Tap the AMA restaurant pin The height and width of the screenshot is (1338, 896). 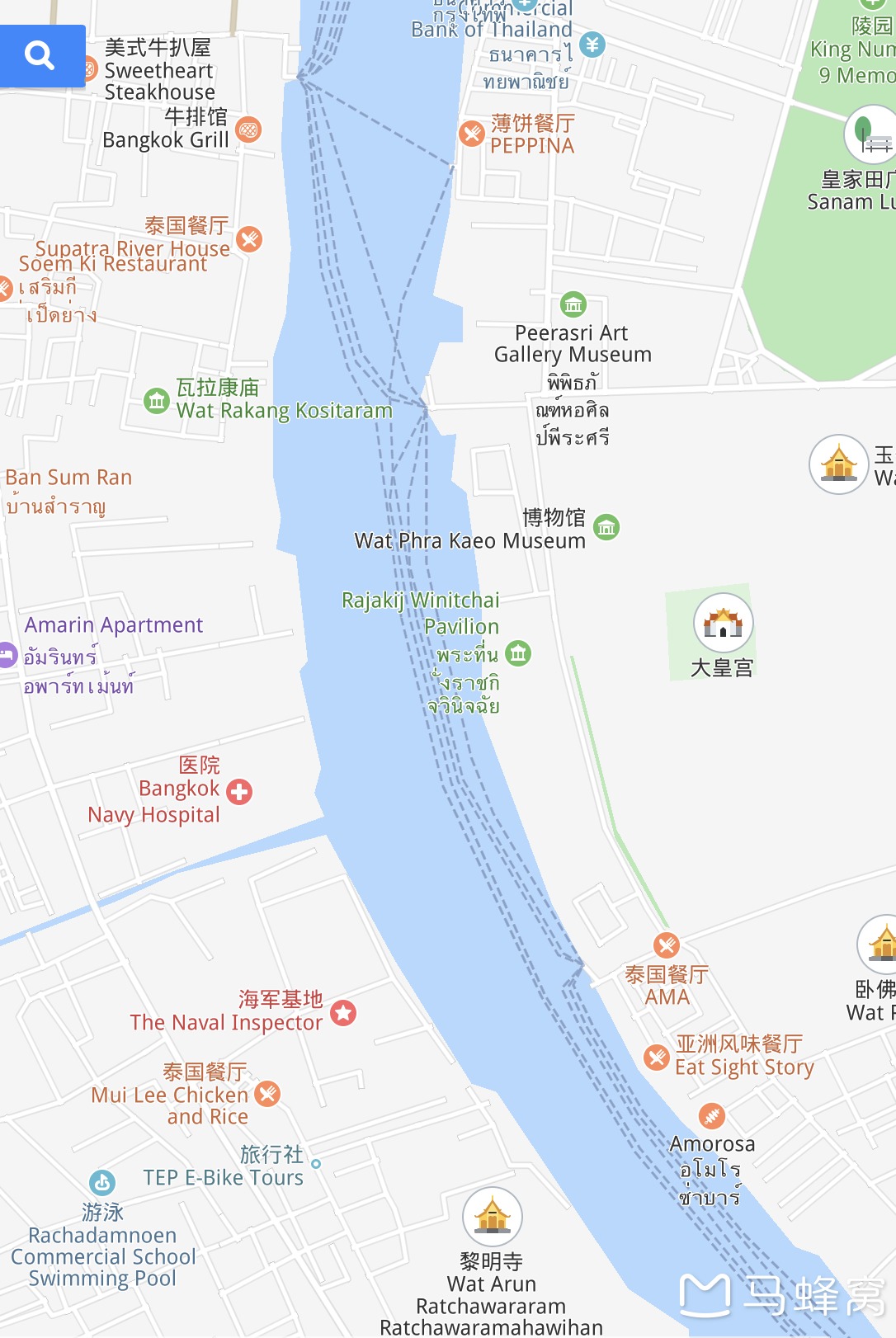tap(667, 945)
